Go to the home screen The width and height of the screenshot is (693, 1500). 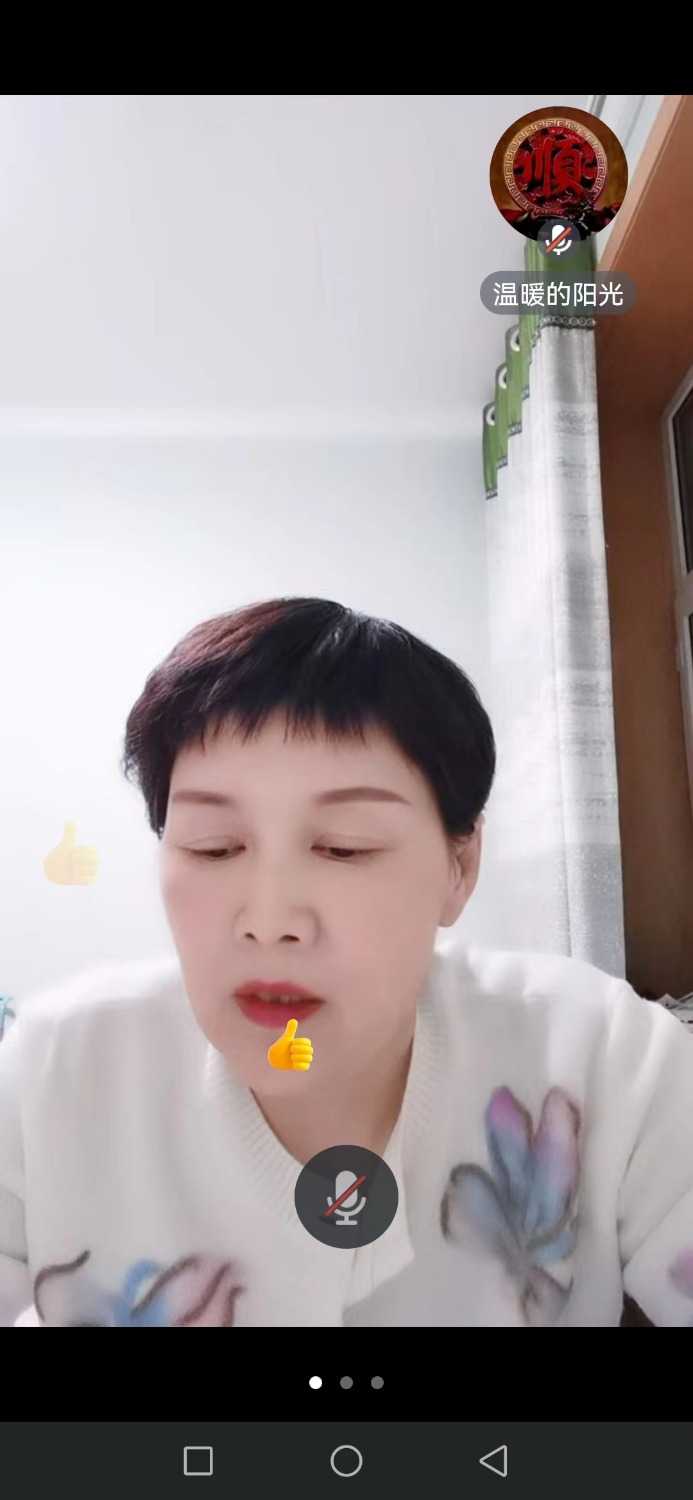(x=346, y=1461)
